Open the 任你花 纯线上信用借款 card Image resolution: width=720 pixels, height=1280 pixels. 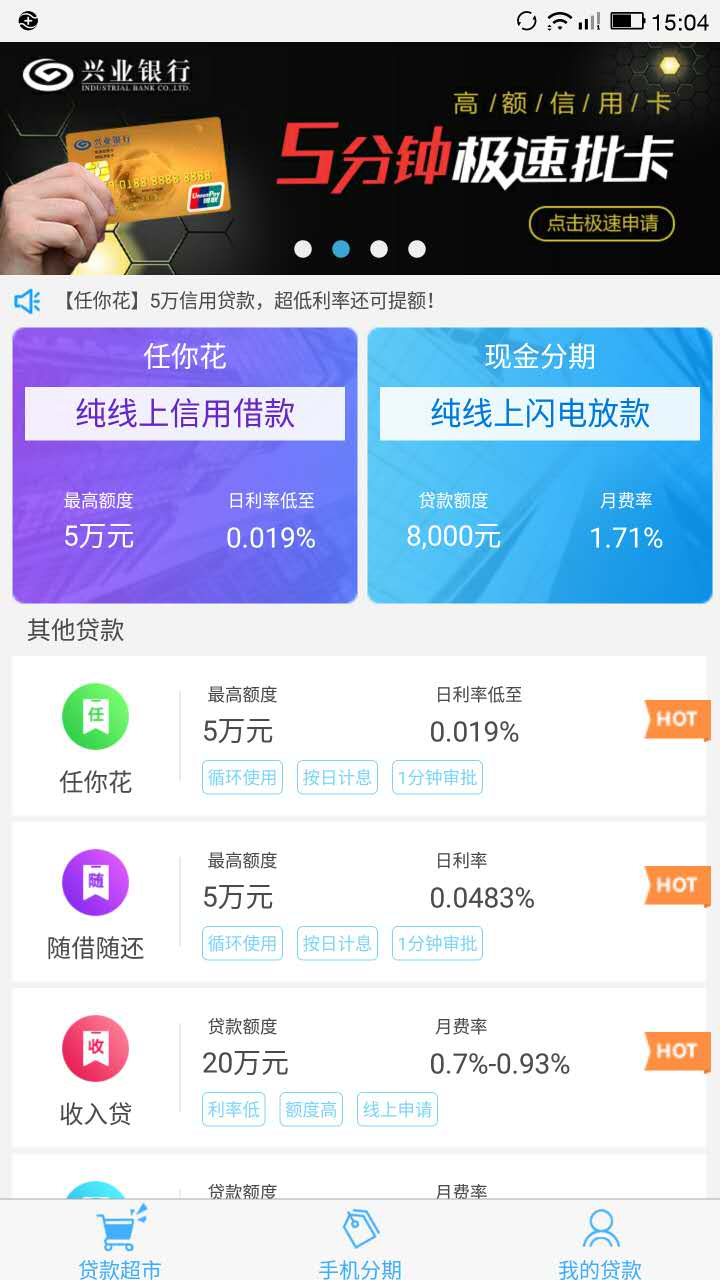(x=185, y=466)
